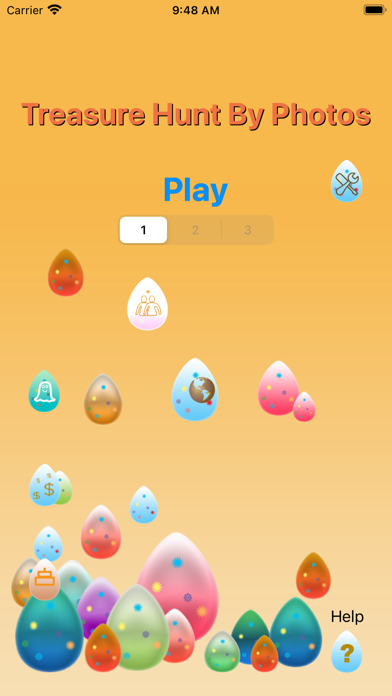392x696 pixels.
Task: Open Help with the question mark egg
Action: pos(347,652)
